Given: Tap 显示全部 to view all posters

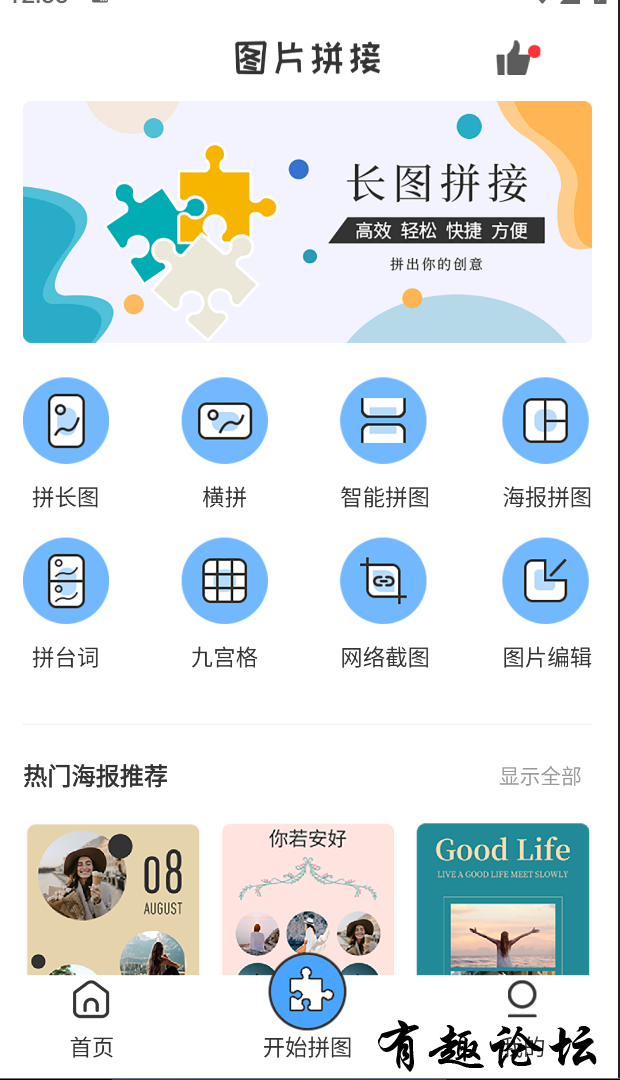Looking at the screenshot, I should pyautogui.click(x=540, y=776).
